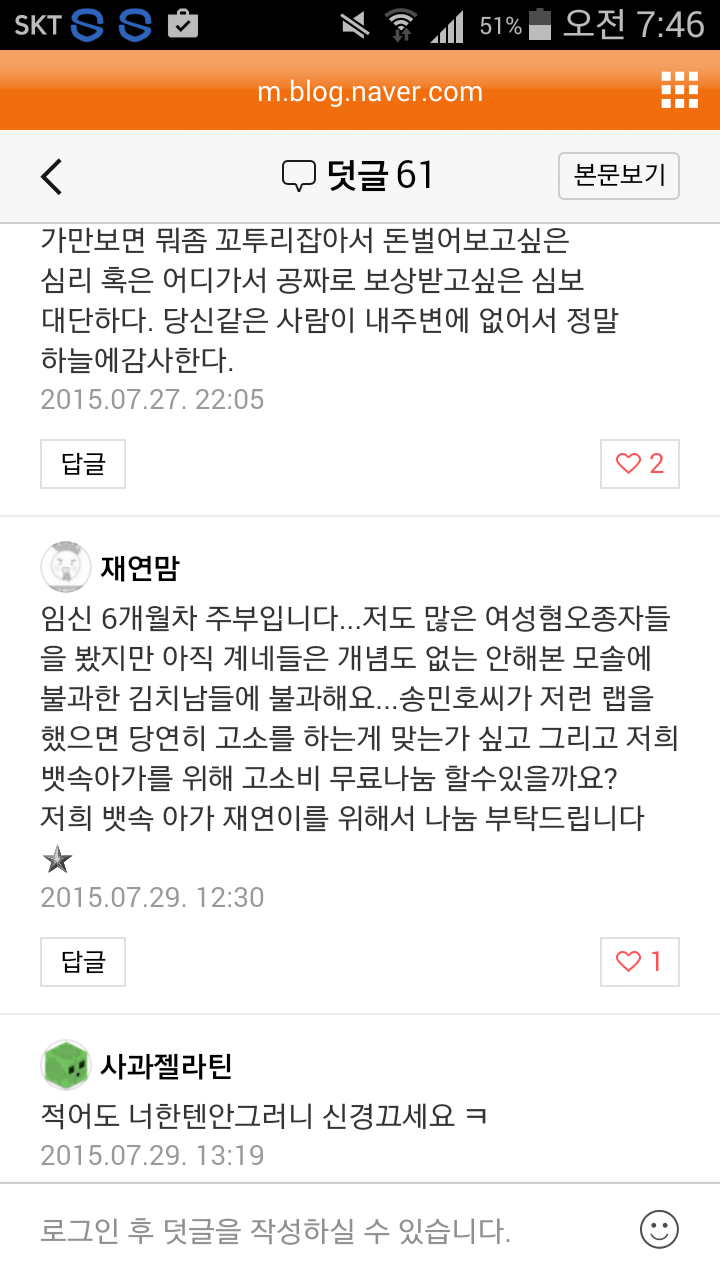Image resolution: width=720 pixels, height=1280 pixels.
Task: Tap the m.blog.naver.com address bar
Action: coord(370,92)
